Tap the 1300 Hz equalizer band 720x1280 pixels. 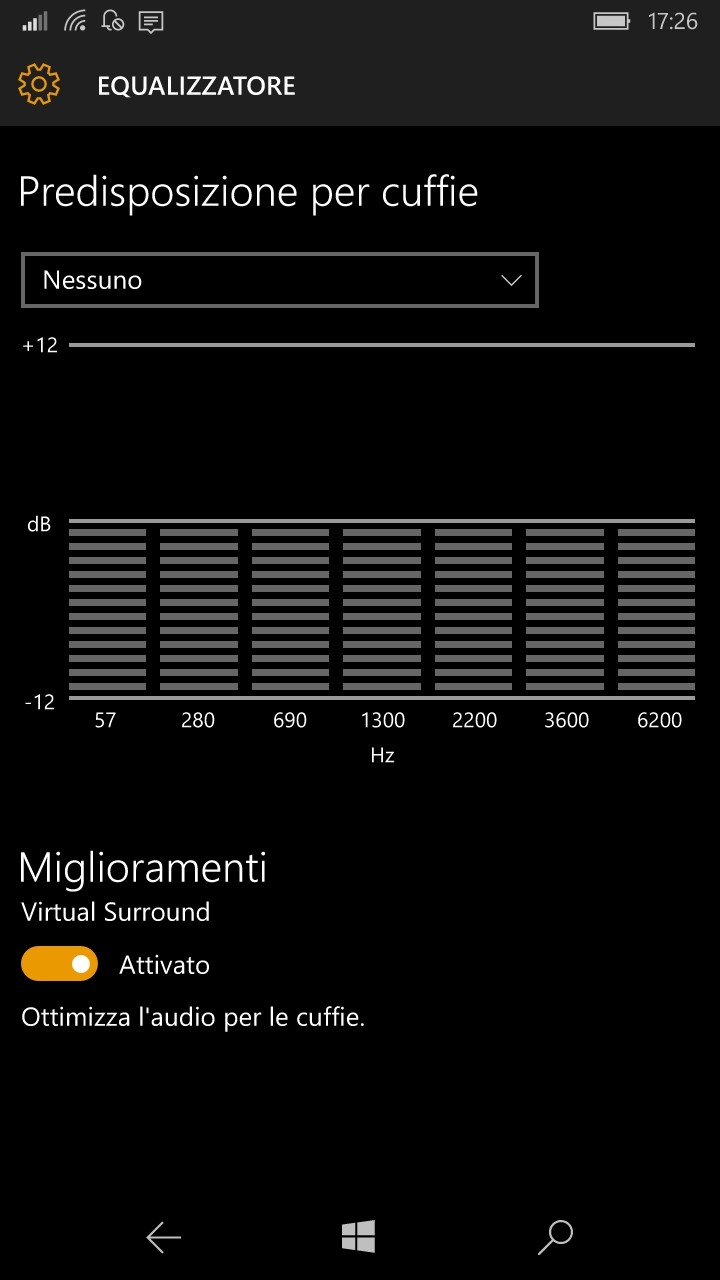[382, 610]
